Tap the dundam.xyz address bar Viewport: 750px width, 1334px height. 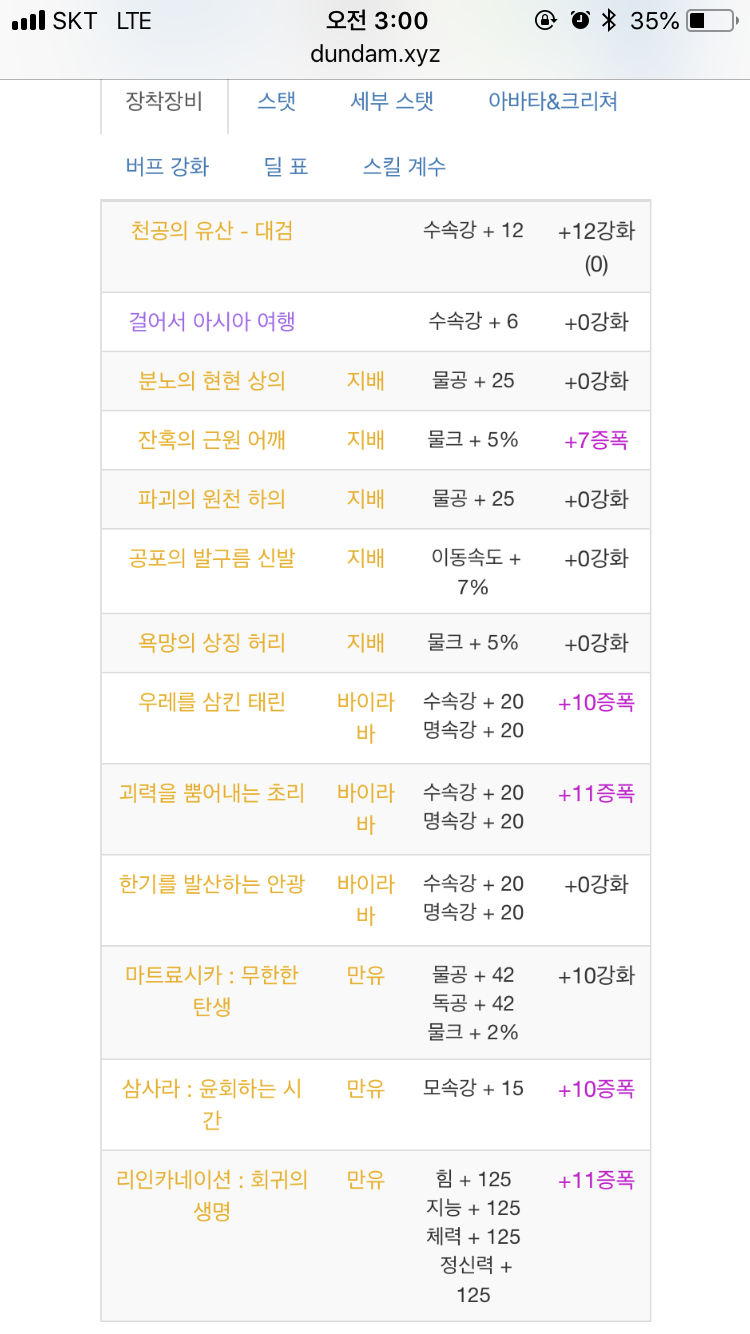(375, 54)
